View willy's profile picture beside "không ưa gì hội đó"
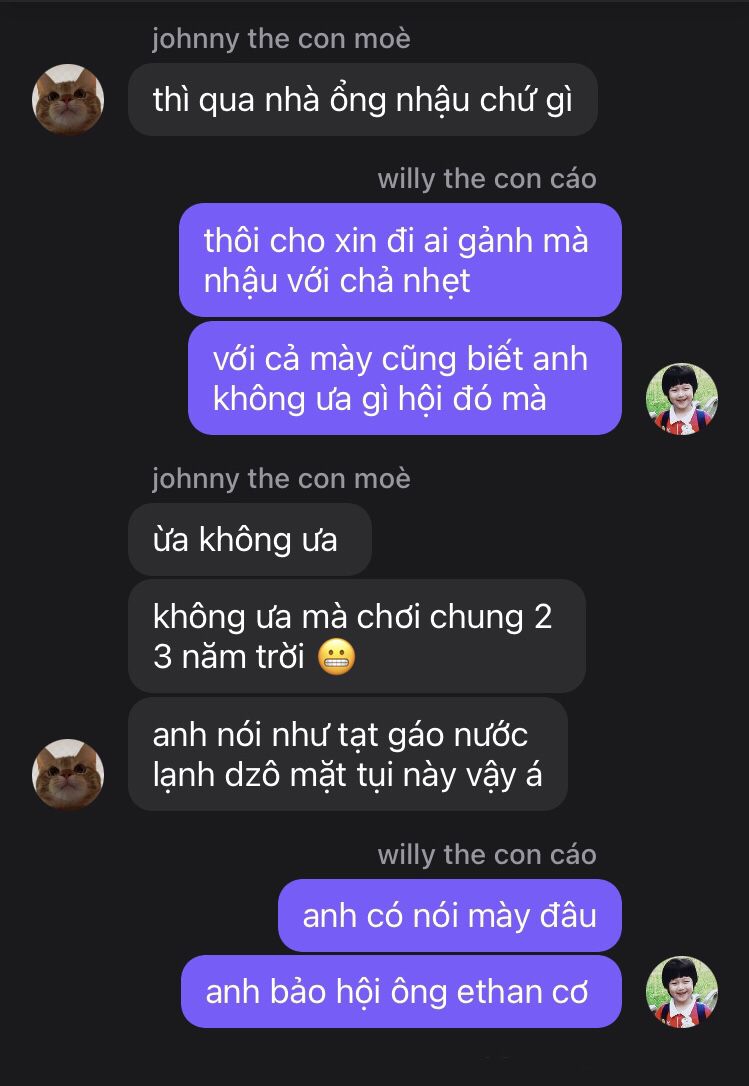The image size is (749, 1086). tap(682, 398)
